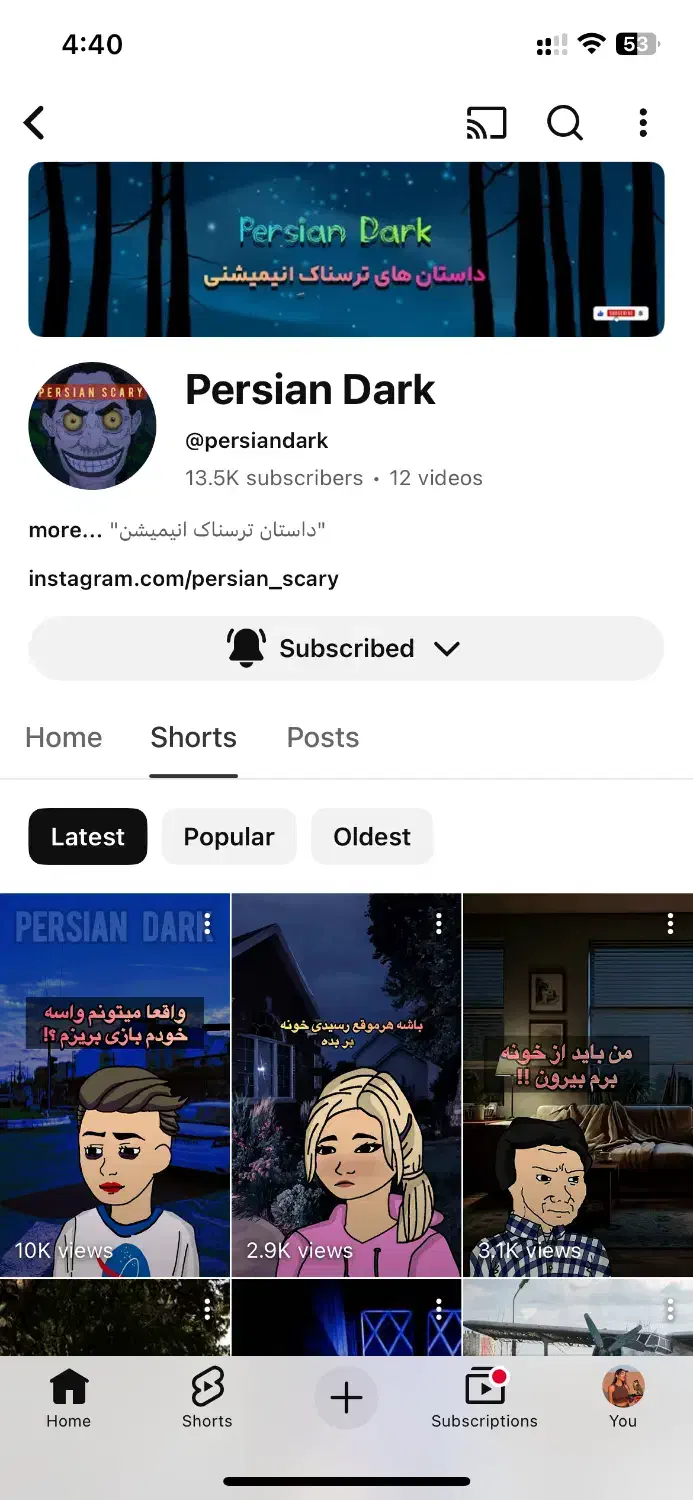Search within this channel
693x1500 pixels.
[x=564, y=123]
